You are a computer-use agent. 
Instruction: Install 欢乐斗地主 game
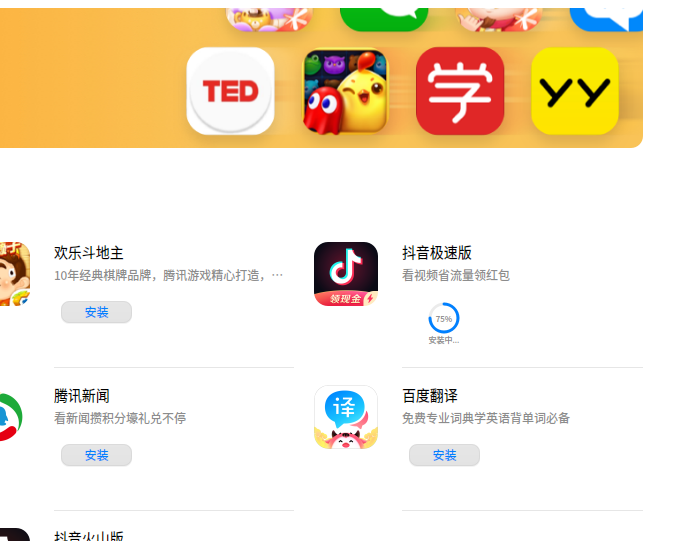pyautogui.click(x=96, y=312)
